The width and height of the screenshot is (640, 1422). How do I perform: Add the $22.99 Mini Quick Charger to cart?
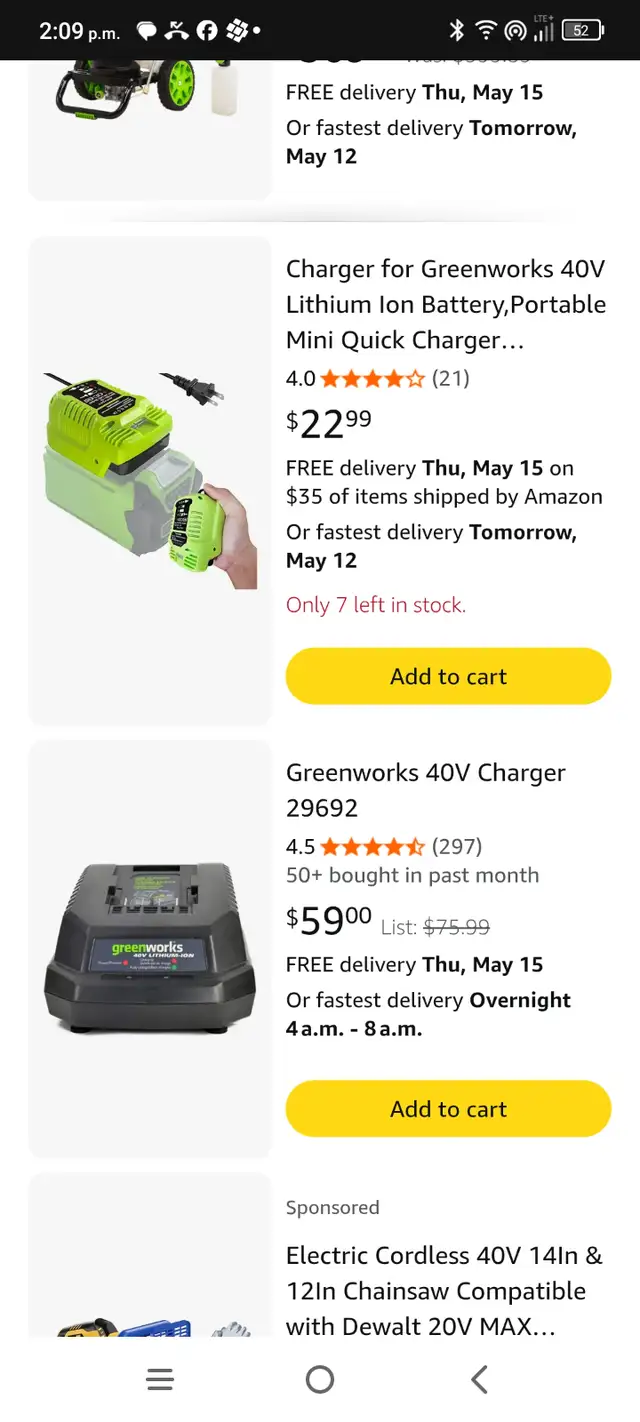(448, 676)
